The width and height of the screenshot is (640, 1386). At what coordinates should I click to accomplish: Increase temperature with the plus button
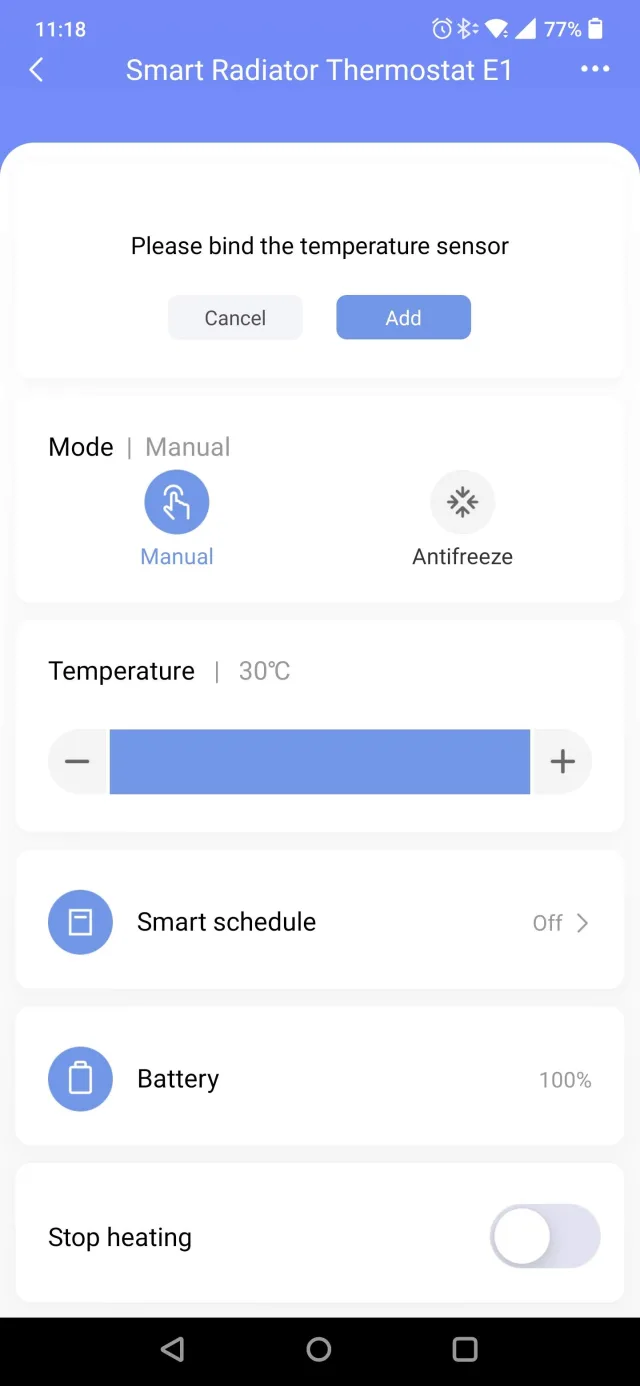click(x=563, y=762)
